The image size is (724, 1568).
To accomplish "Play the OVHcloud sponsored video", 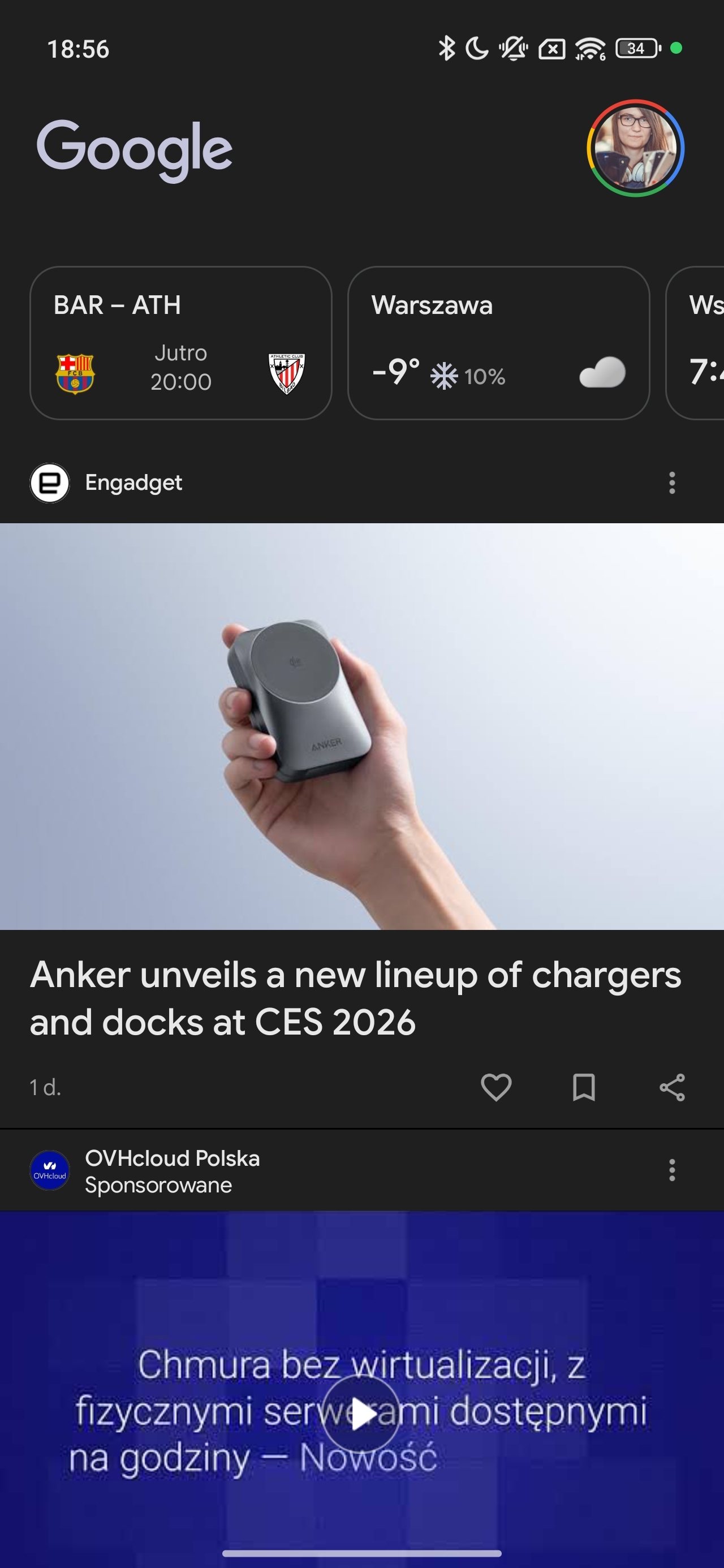I will click(361, 1414).
